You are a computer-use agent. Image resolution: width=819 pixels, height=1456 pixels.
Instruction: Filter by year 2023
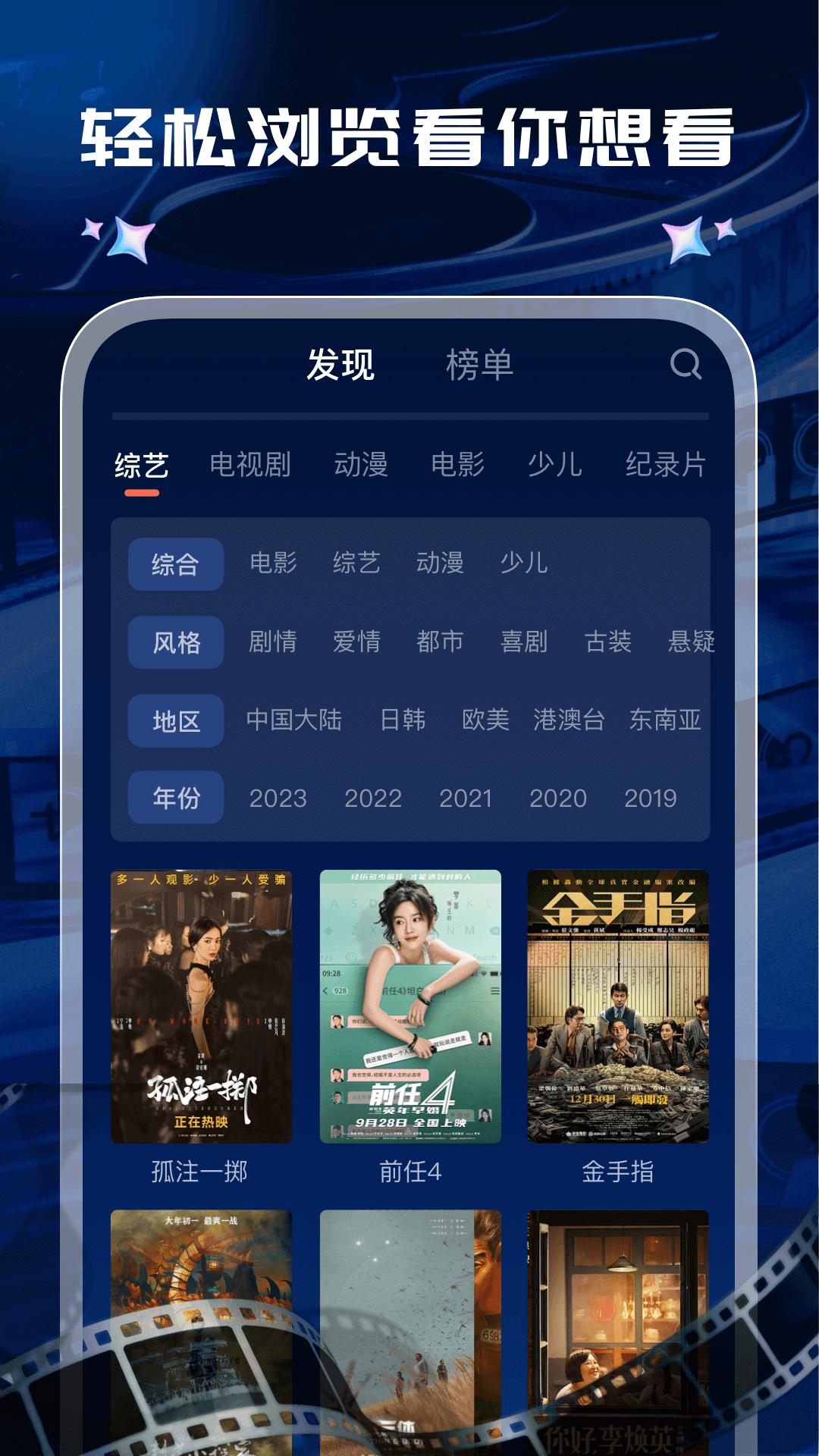(278, 799)
